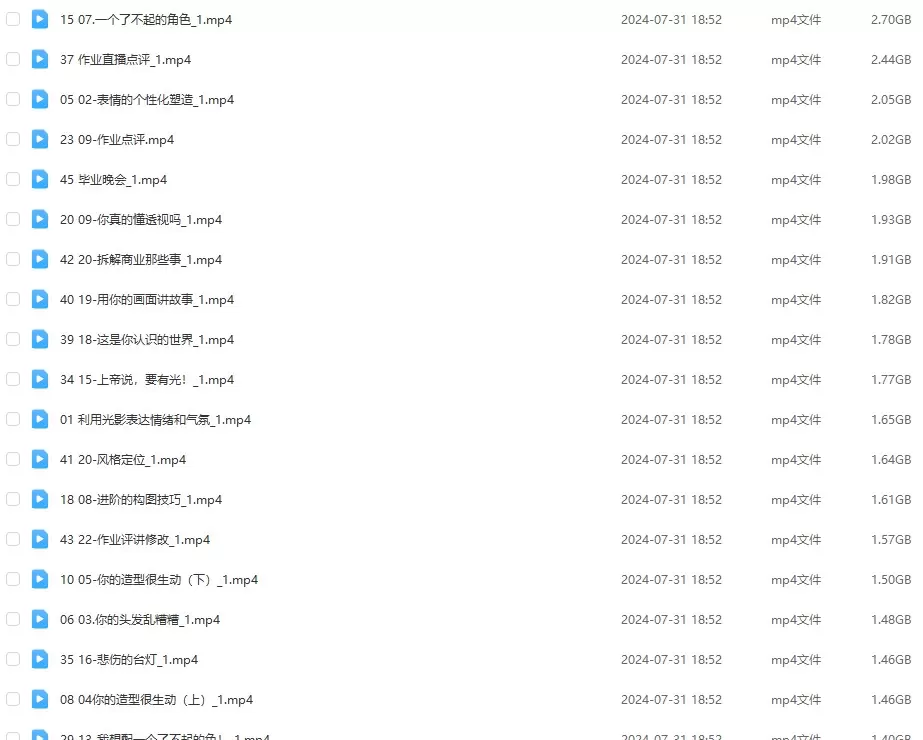
Task: Open 23 09-作业点评.mp4
Action: [x=117, y=140]
